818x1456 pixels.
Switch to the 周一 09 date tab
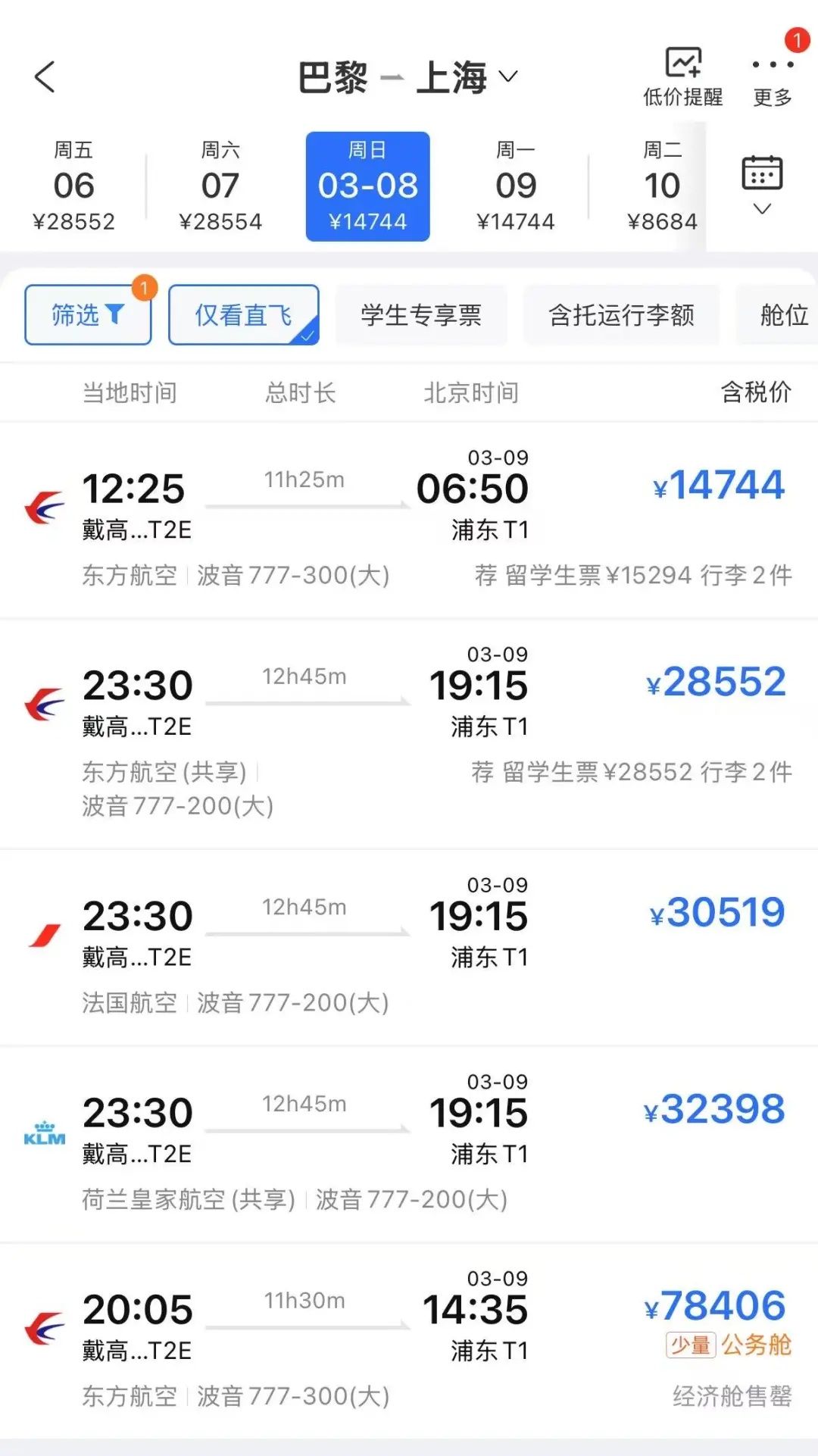(515, 184)
